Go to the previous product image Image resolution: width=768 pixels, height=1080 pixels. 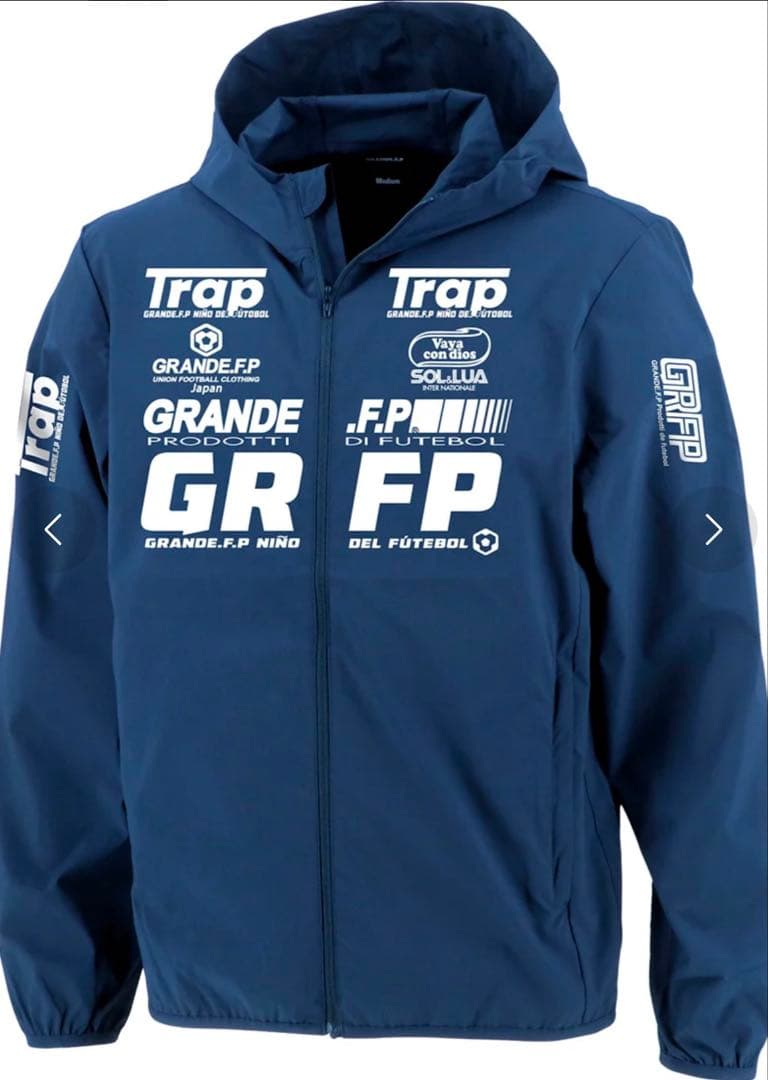pos(54,529)
